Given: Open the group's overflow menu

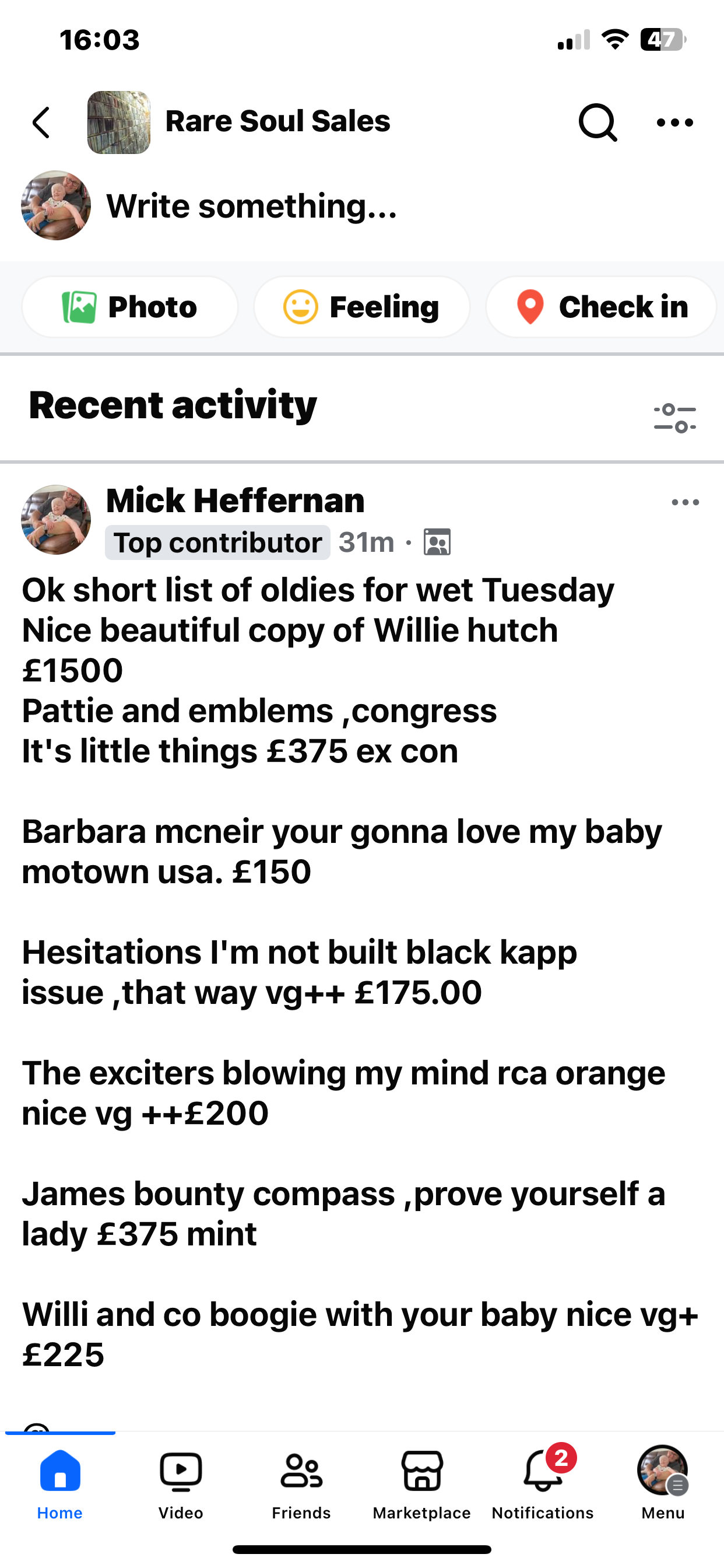Looking at the screenshot, I should tap(674, 123).
